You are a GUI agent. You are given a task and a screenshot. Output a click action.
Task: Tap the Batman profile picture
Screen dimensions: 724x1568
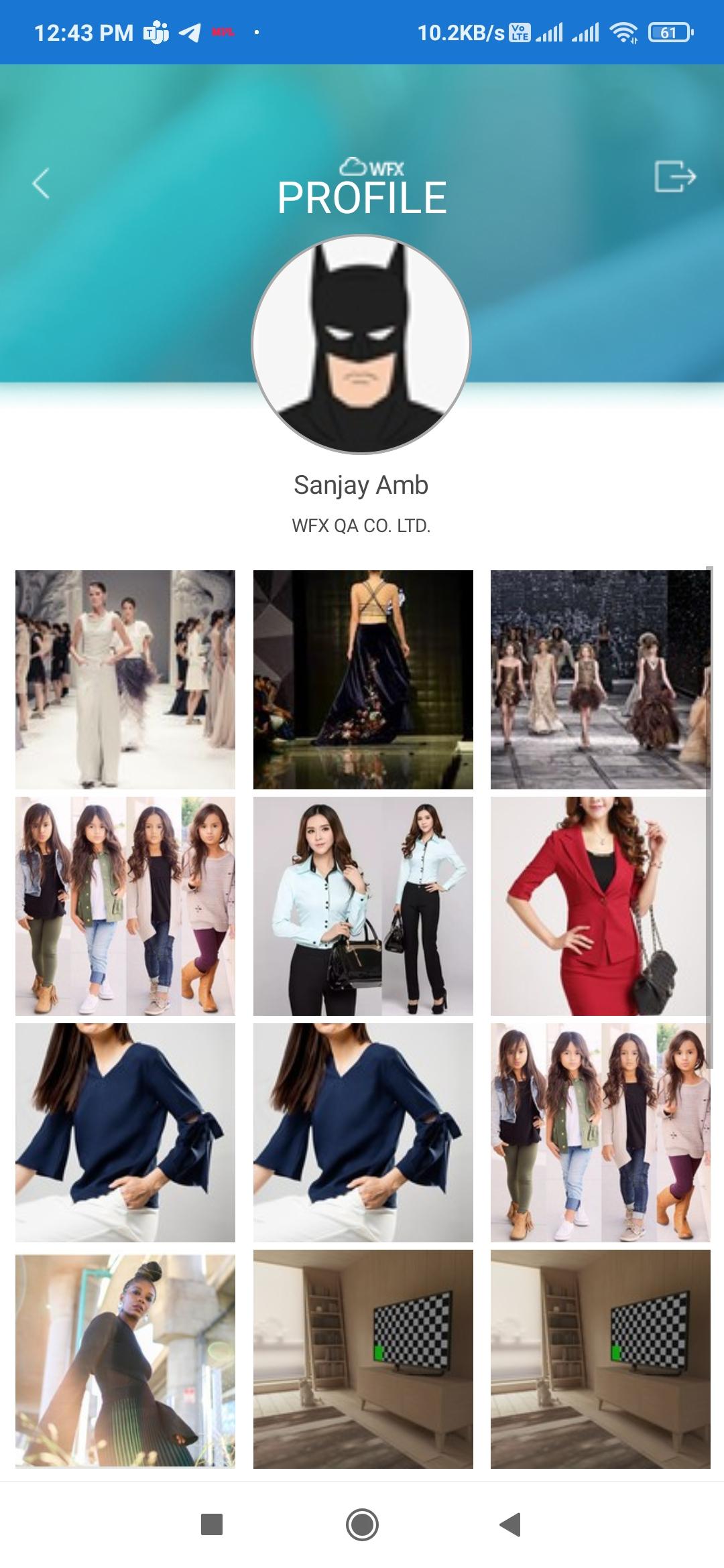(361, 344)
